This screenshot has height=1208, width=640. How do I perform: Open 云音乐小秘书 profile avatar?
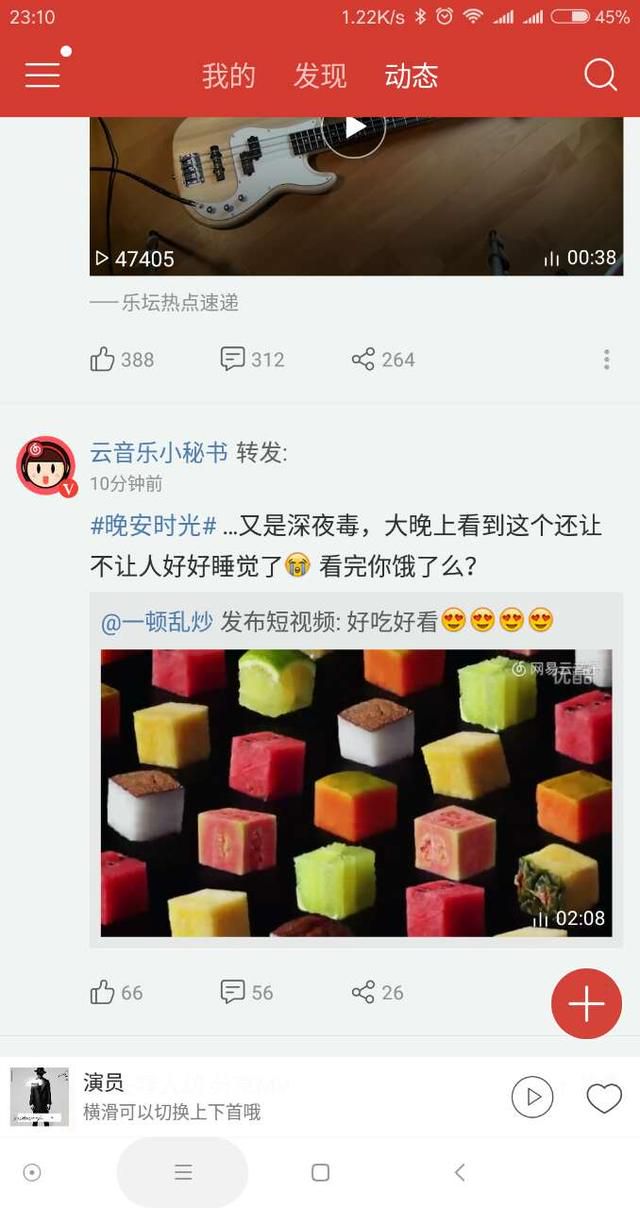coord(46,466)
